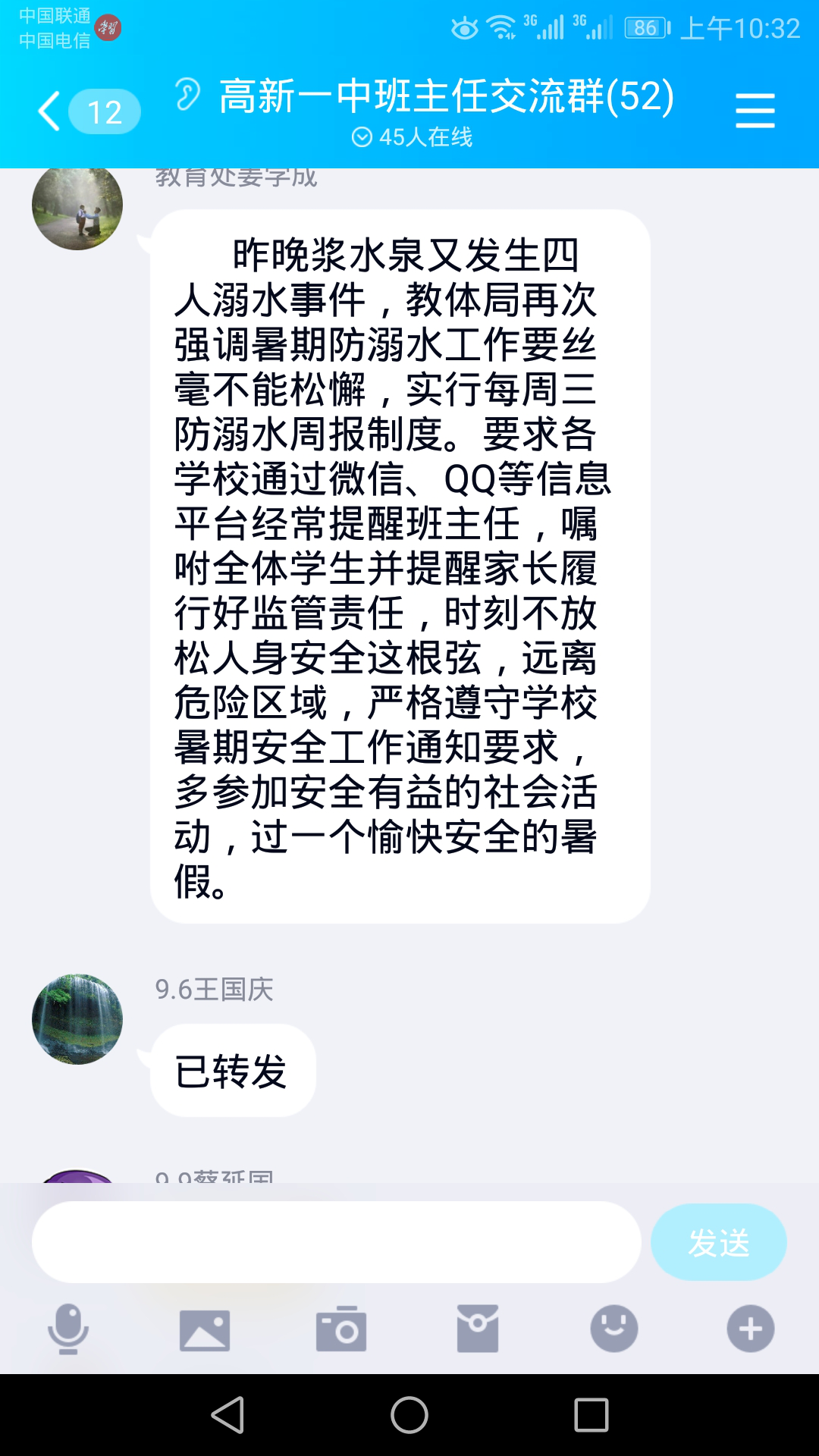Open the image gallery picker
This screenshot has height=1456, width=819.
[205, 1329]
